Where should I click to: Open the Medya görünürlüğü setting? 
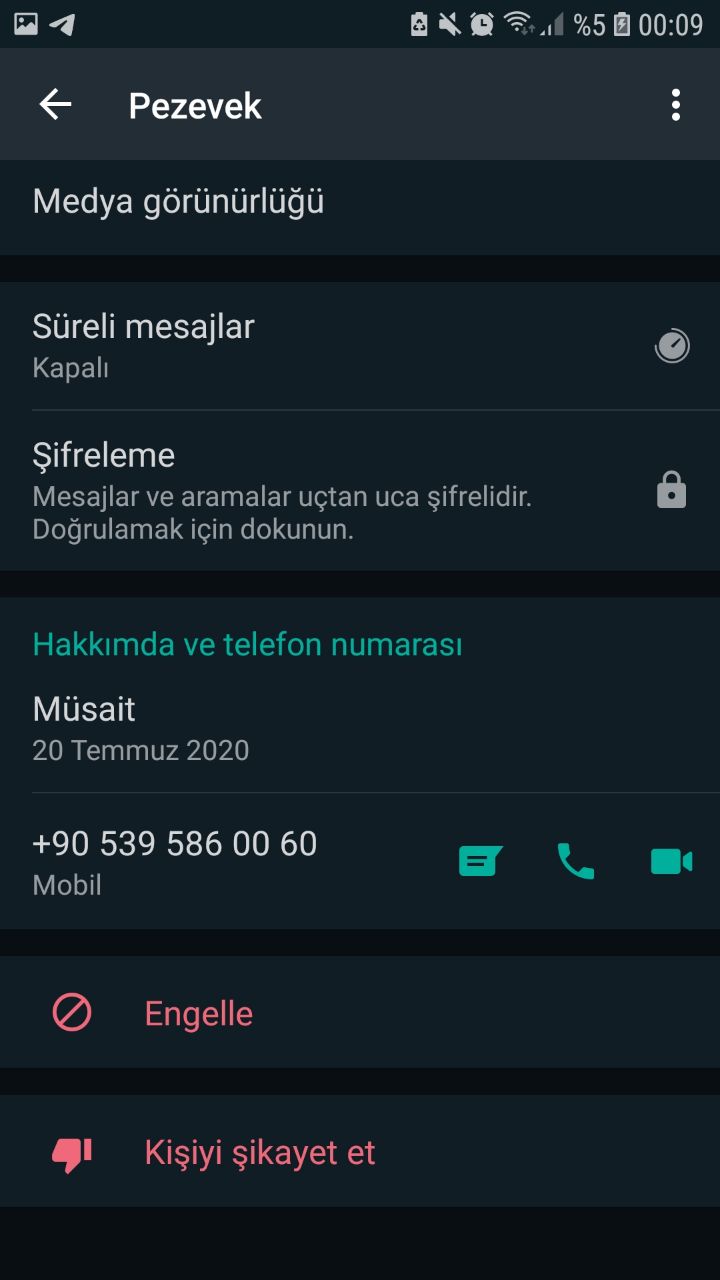point(177,200)
